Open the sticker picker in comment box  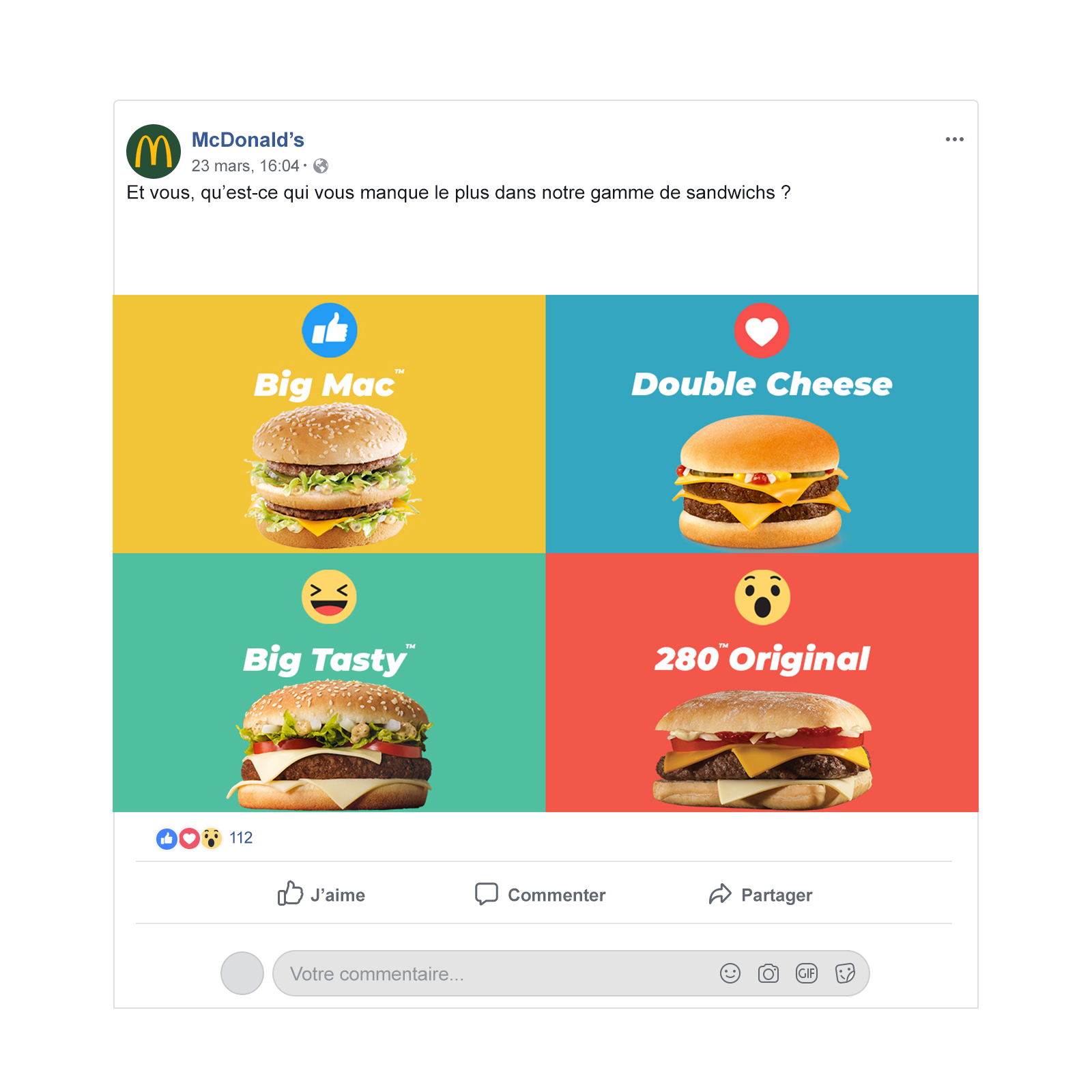845,974
